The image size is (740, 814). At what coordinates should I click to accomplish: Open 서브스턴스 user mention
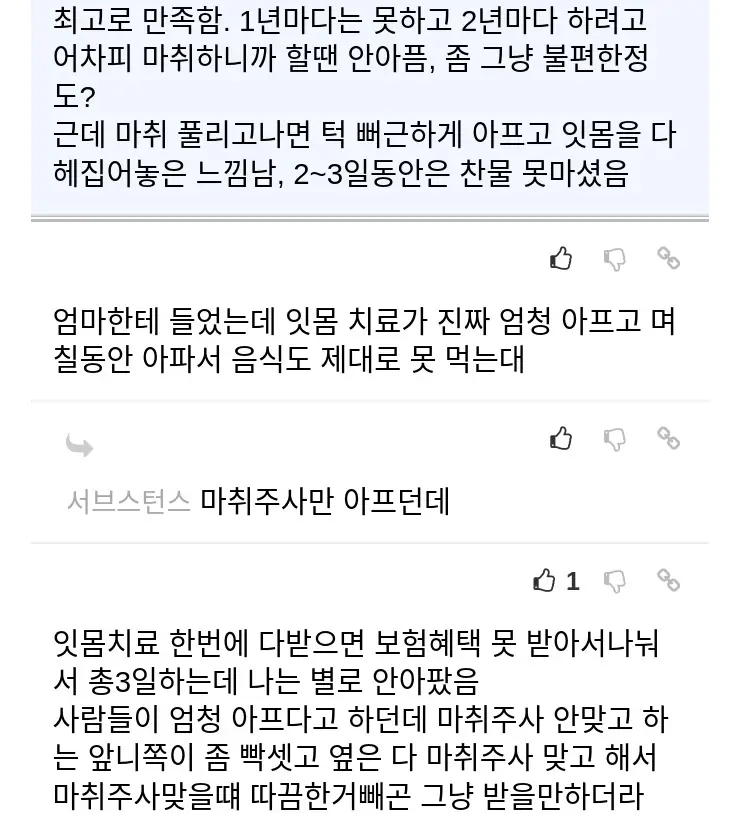(x=128, y=499)
